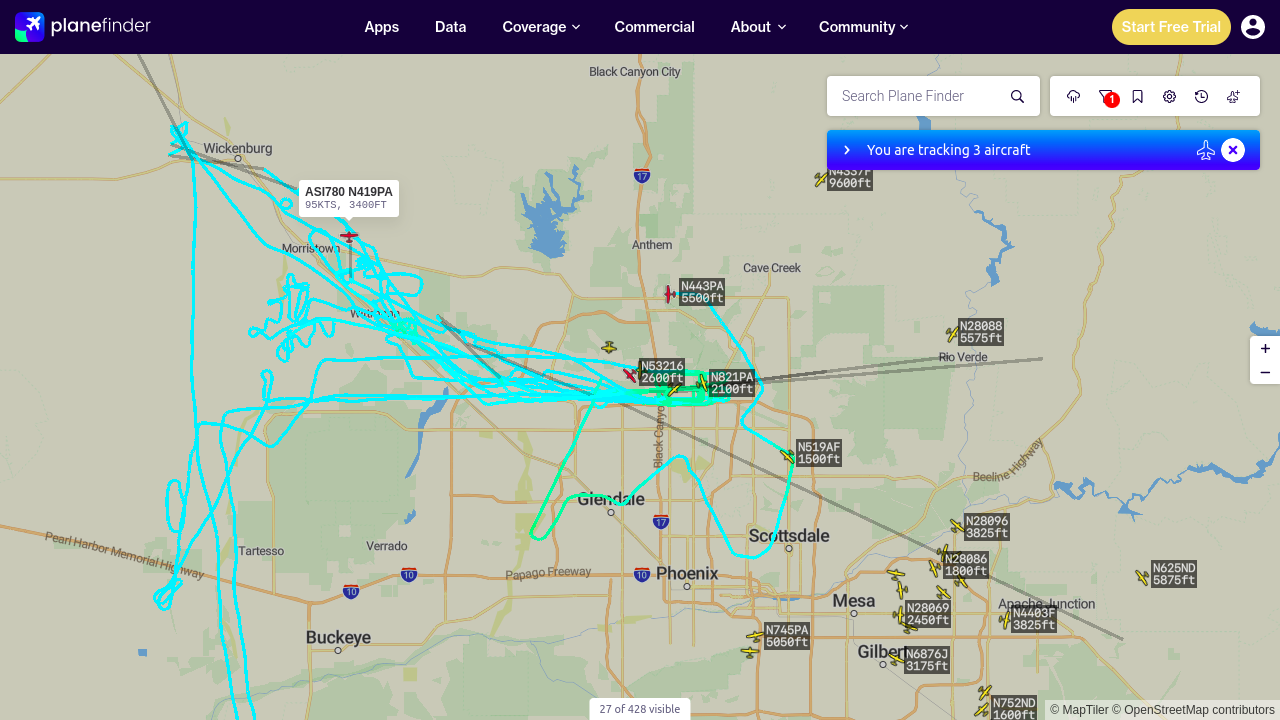Viewport: 1280px width, 720px height.
Task: Open the Apps page
Action: click(x=382, y=27)
